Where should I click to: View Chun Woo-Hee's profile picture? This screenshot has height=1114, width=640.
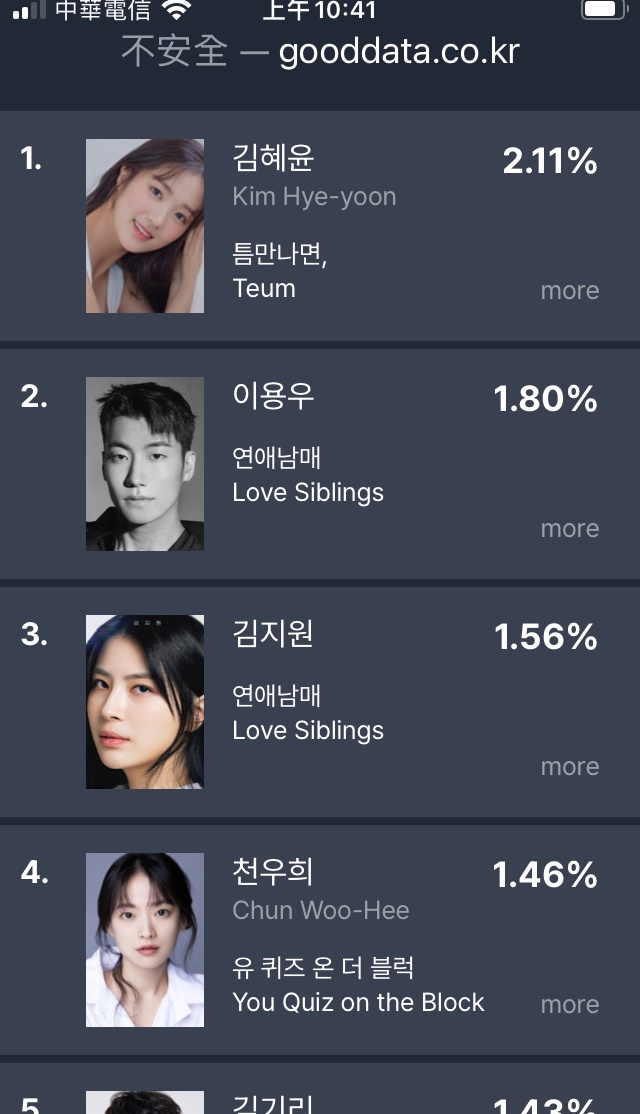click(145, 940)
